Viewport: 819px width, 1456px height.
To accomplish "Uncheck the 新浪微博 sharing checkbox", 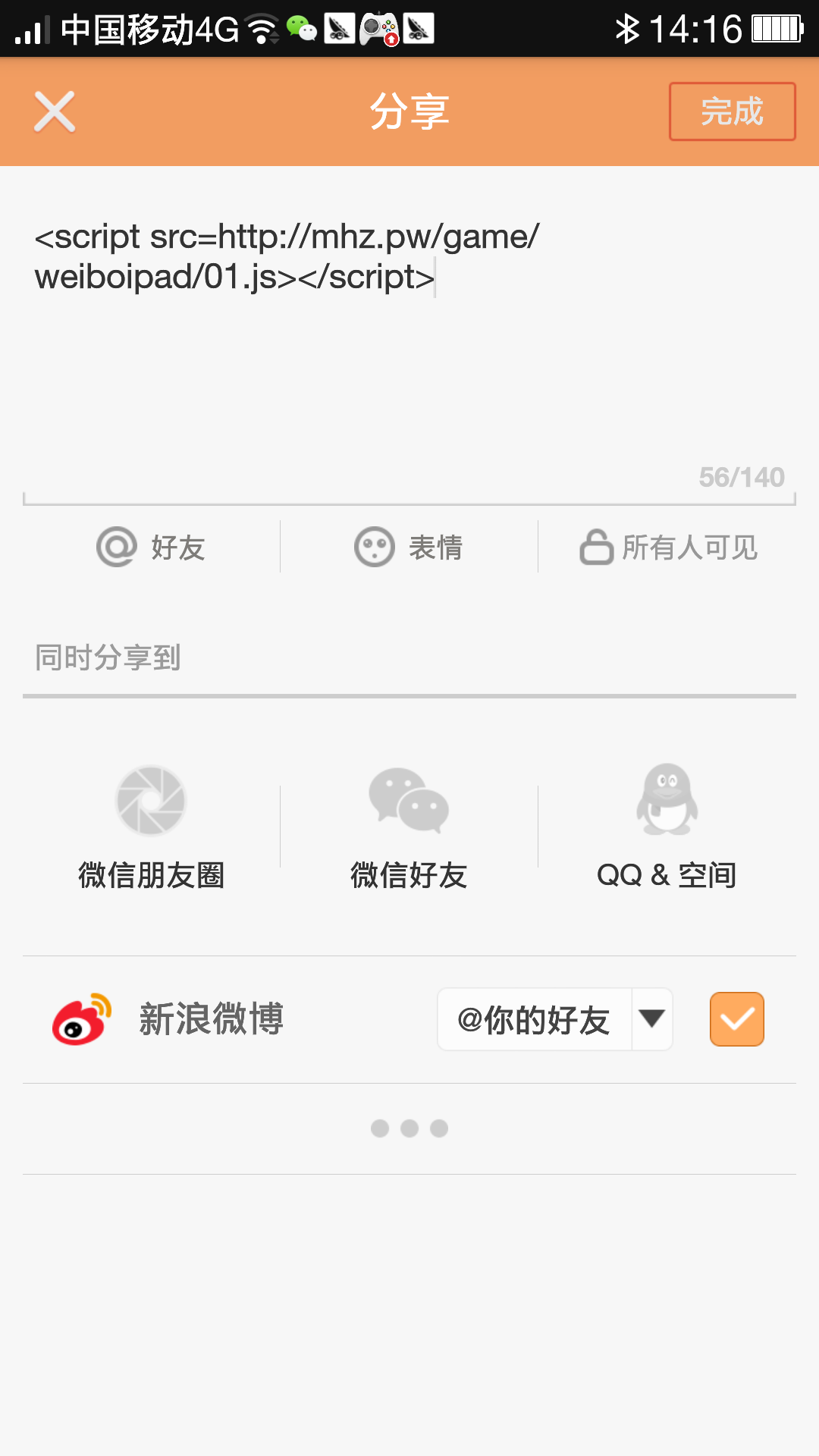I will [x=737, y=1019].
